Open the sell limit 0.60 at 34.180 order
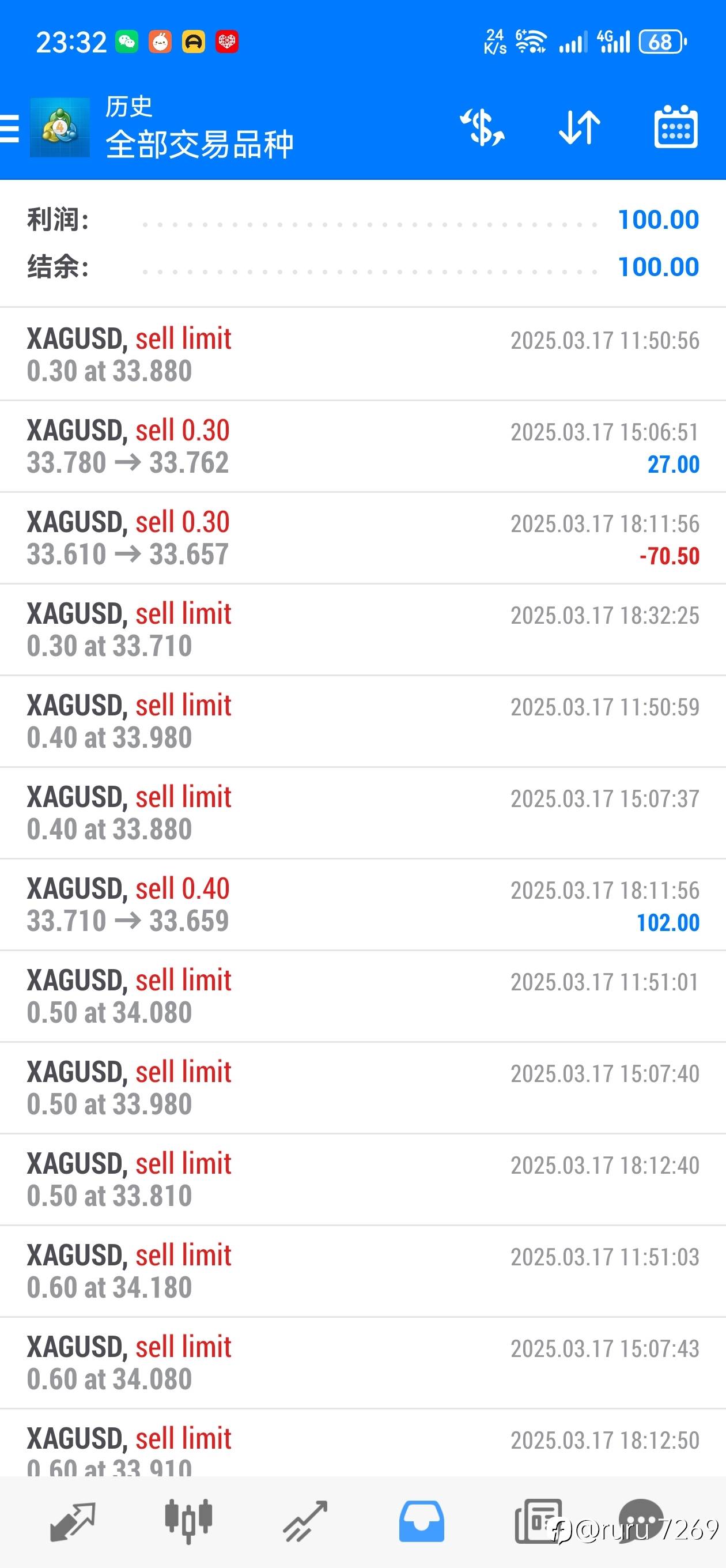This screenshot has width=726, height=1568. click(362, 1272)
